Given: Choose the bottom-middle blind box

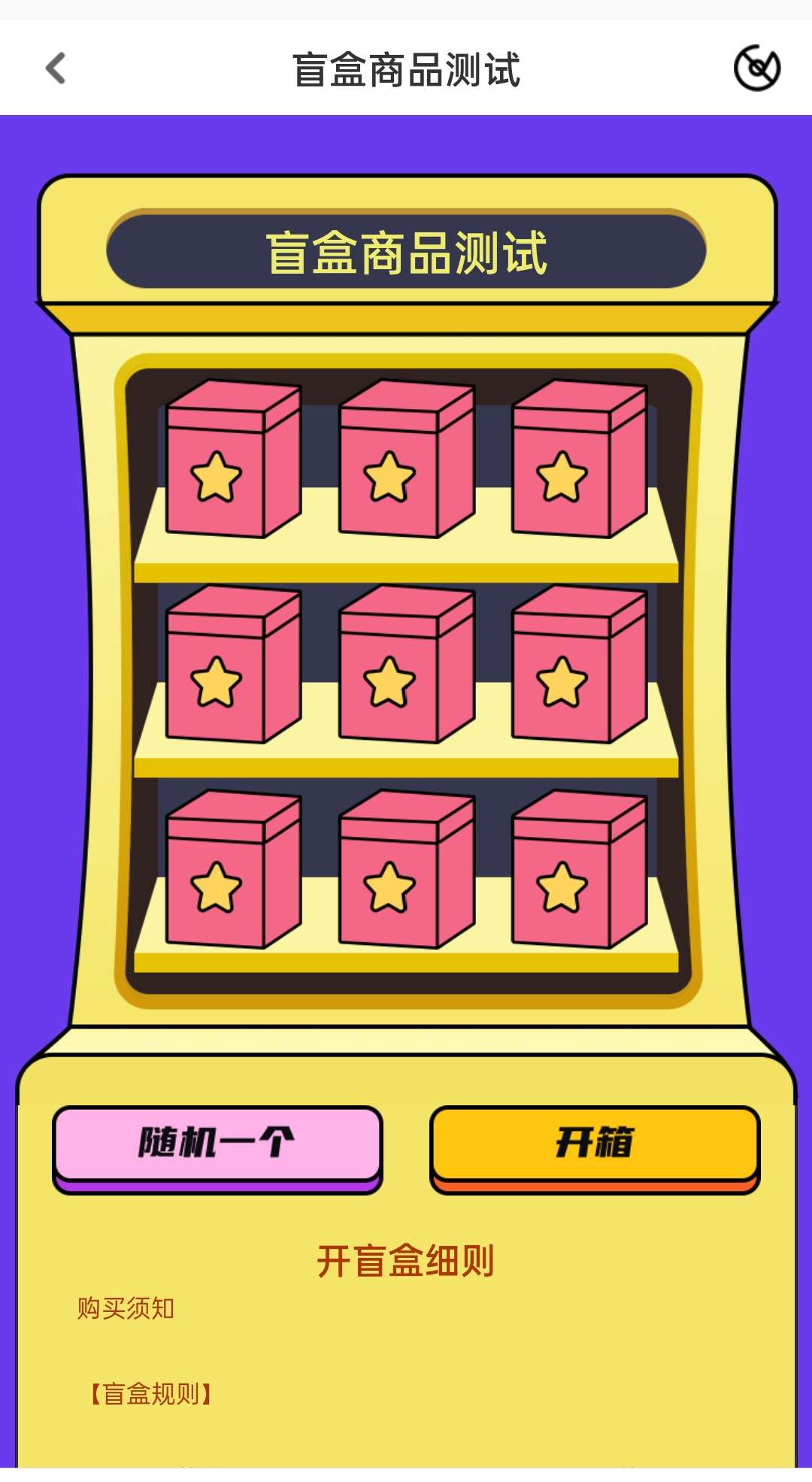Looking at the screenshot, I should pos(406,871).
